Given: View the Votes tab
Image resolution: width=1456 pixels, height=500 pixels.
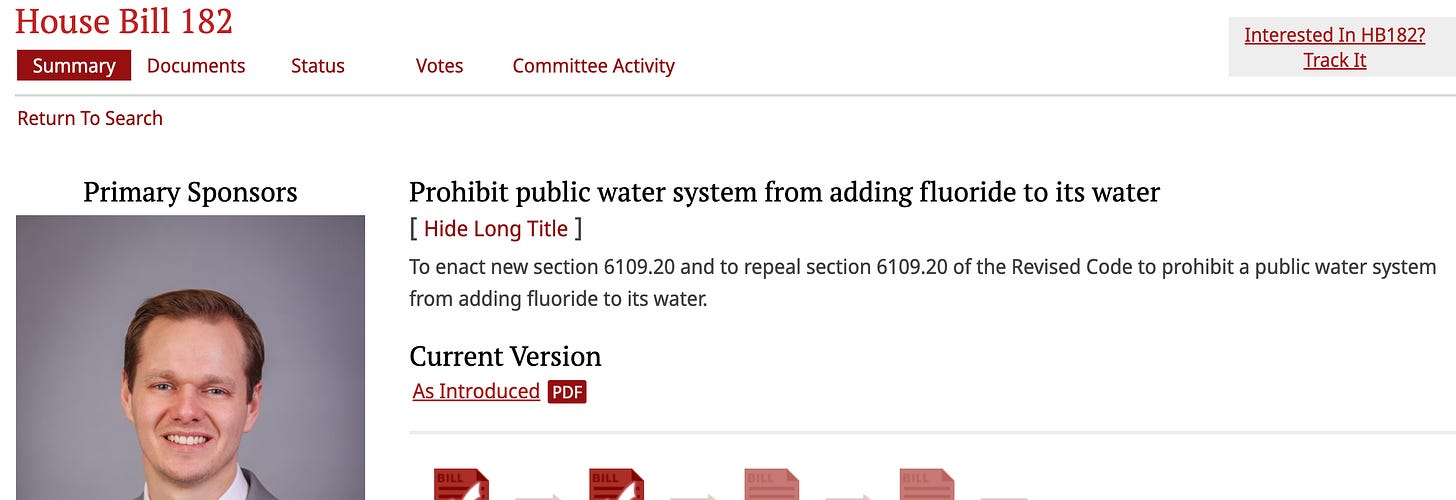Looking at the screenshot, I should pos(439,66).
